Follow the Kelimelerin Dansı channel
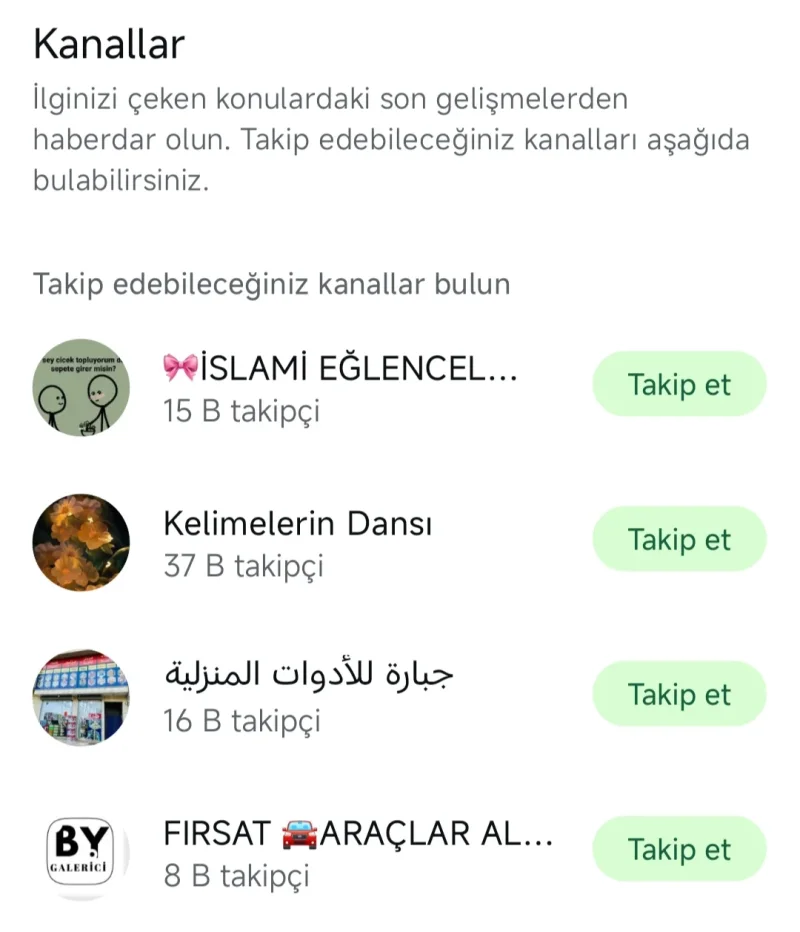This screenshot has width=800, height=932. point(679,539)
